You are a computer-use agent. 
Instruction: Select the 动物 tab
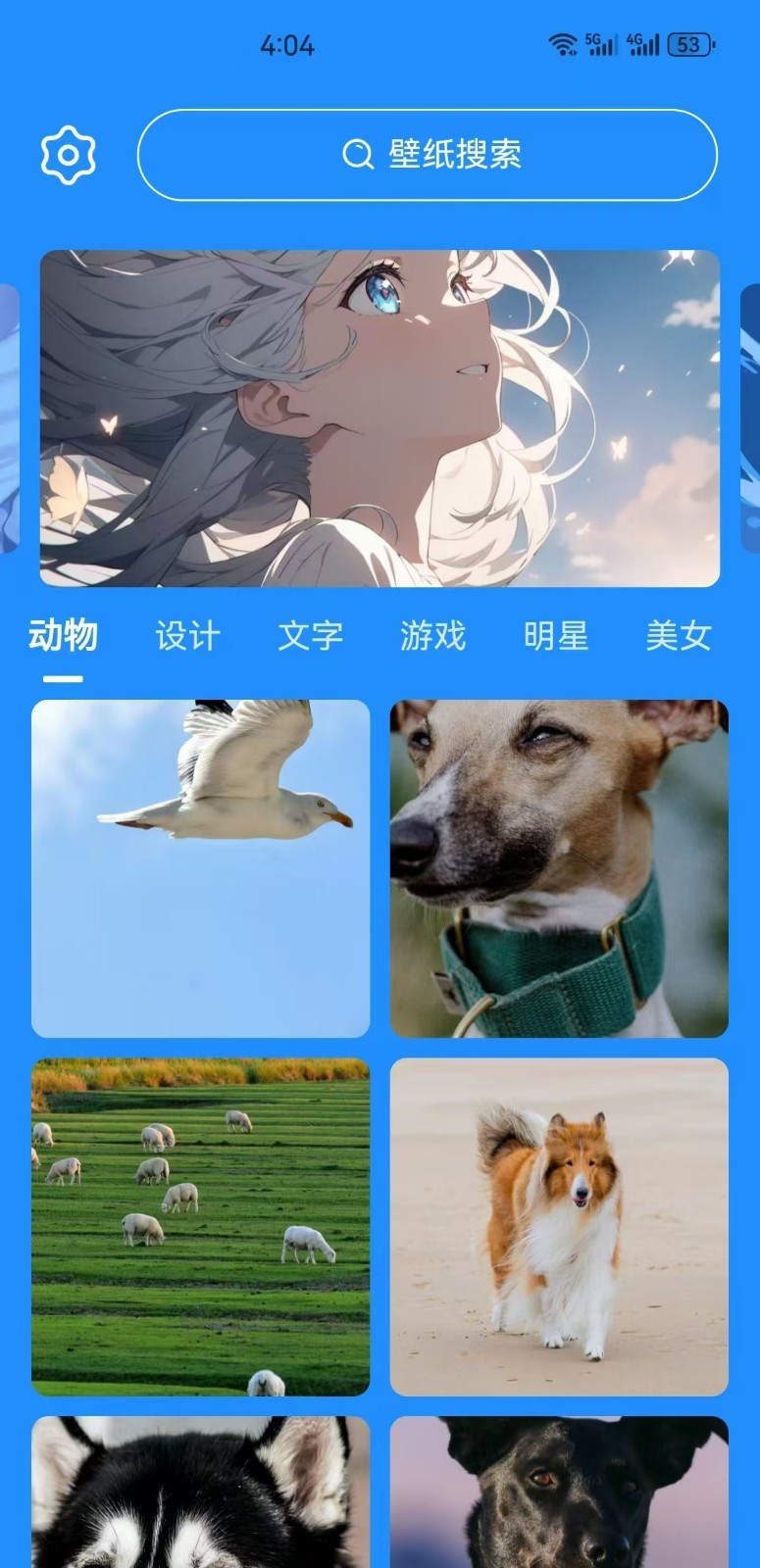tap(64, 636)
